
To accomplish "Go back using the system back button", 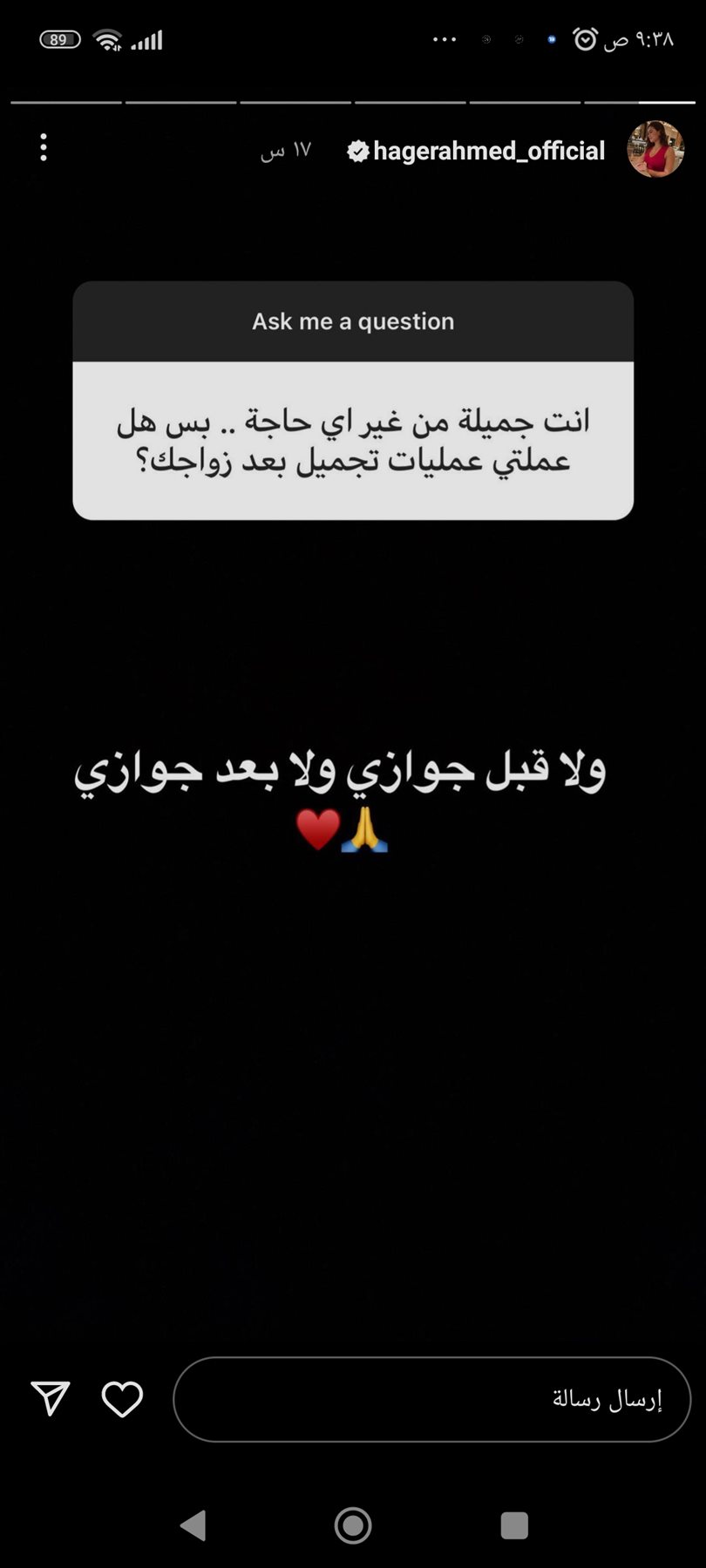I will pos(193,1525).
